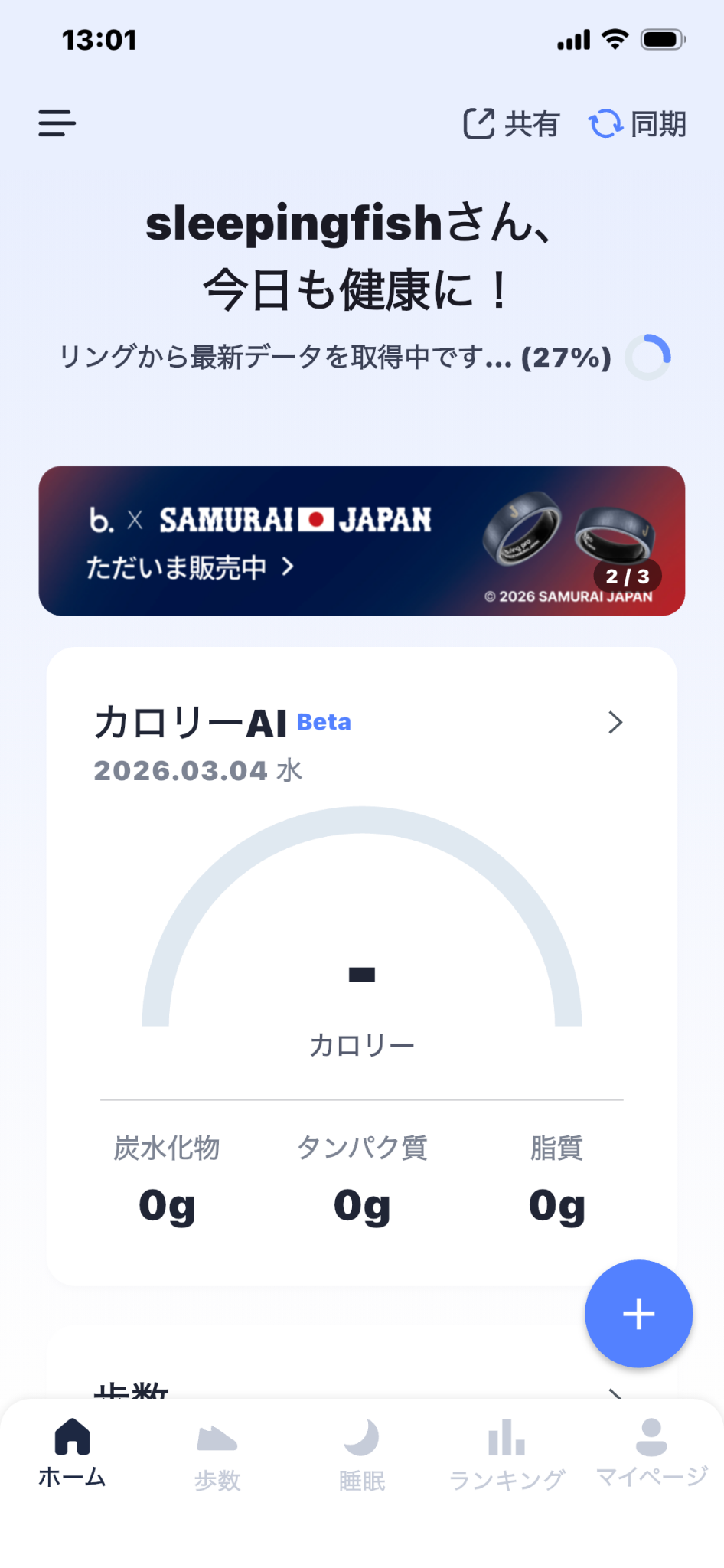Tap the 共有 share button
This screenshot has height=1568, width=724.
click(511, 124)
